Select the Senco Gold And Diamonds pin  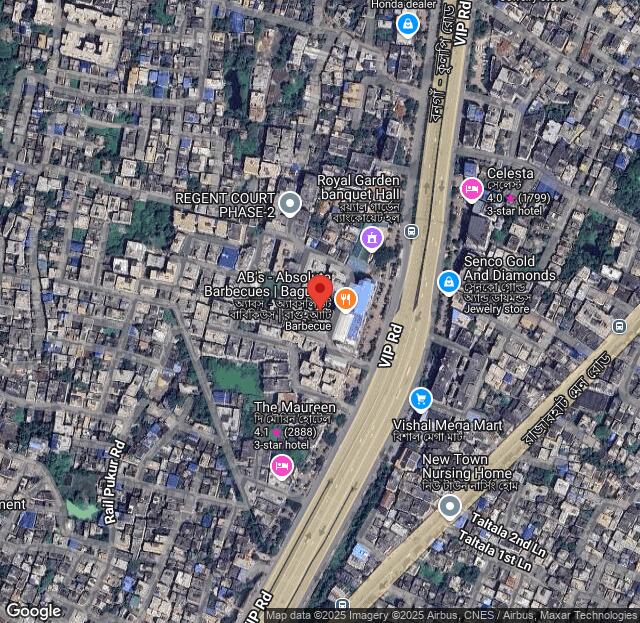tap(449, 282)
